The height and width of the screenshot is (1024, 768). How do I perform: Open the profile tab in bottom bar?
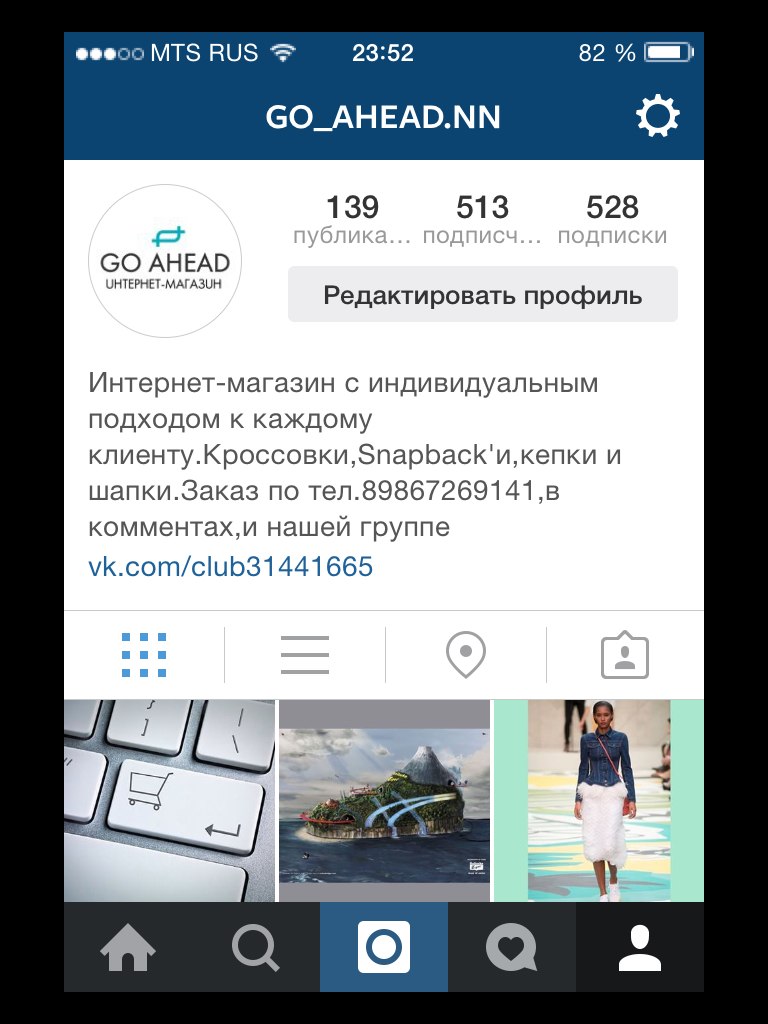tap(640, 947)
